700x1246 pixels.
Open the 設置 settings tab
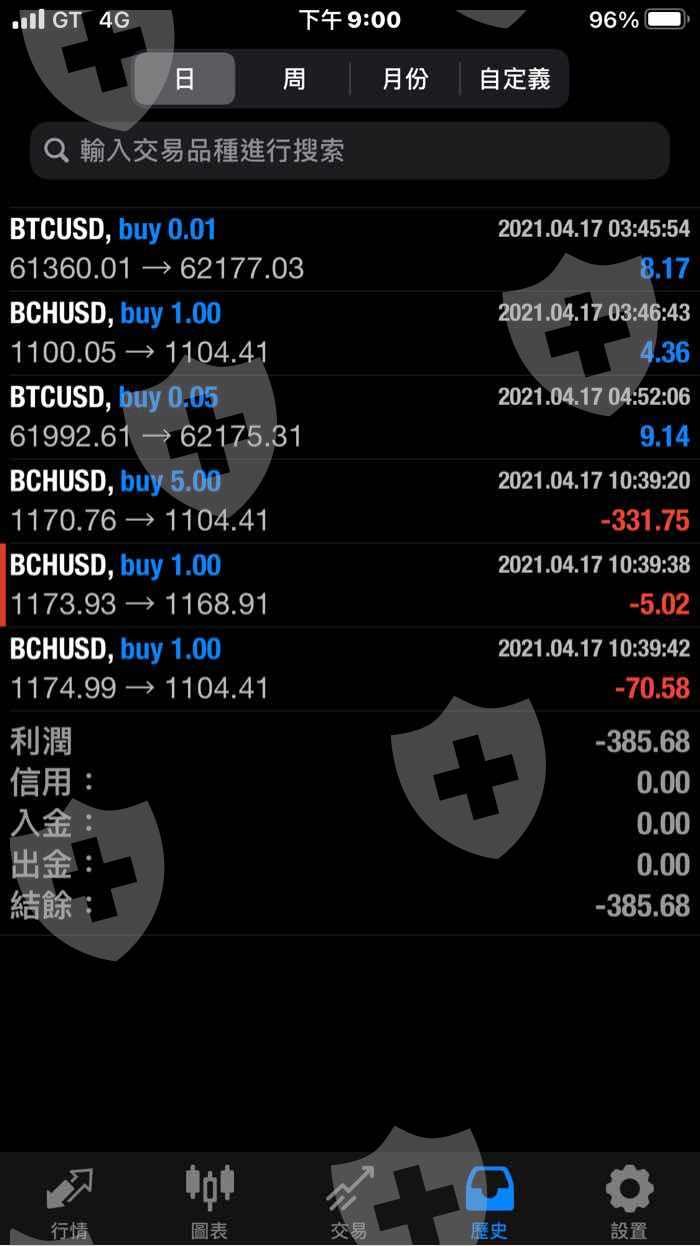(x=630, y=1203)
